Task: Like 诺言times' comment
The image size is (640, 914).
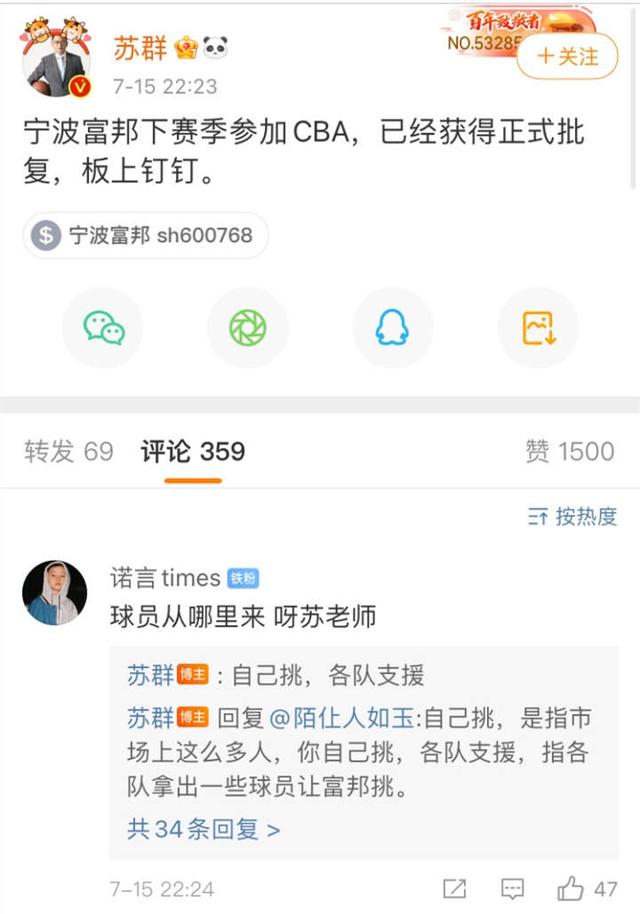Action: 588,888
